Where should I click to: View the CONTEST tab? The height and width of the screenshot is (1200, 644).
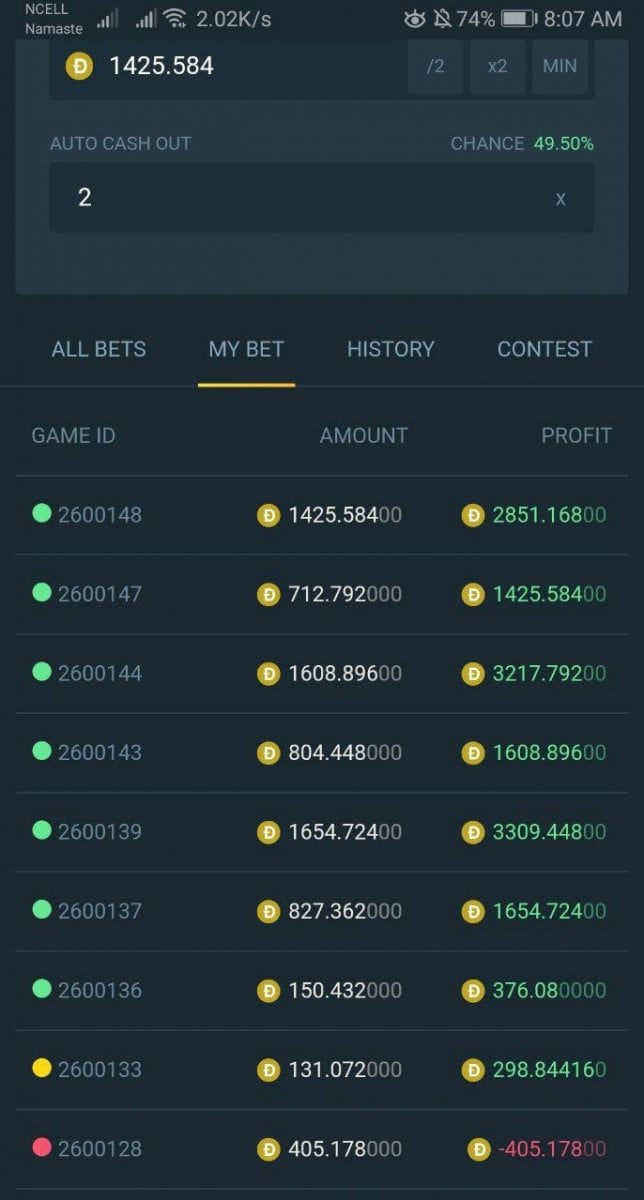click(544, 349)
